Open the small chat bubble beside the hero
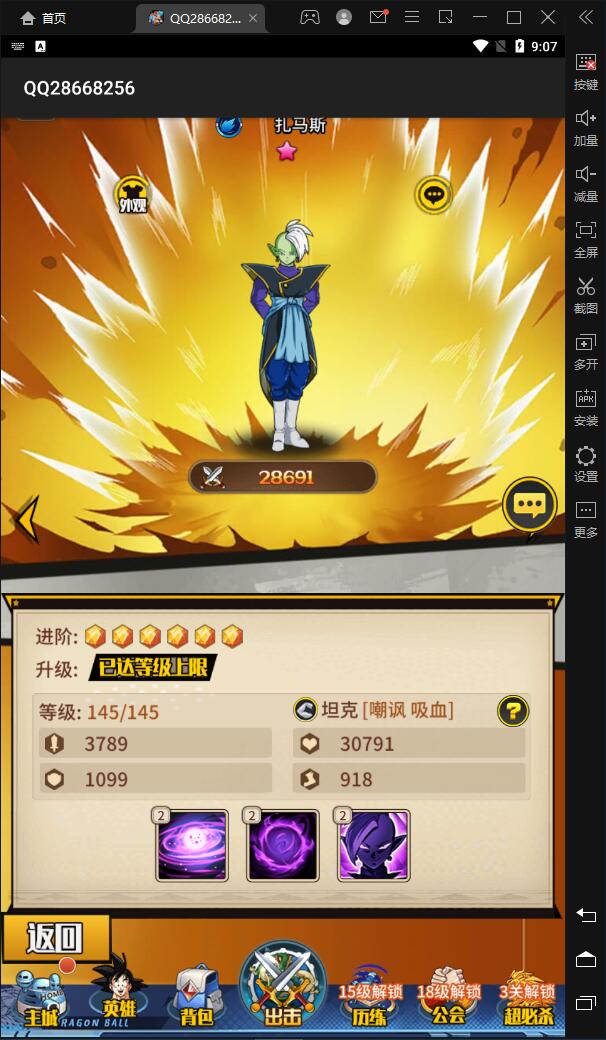606x1040 pixels. [433, 194]
